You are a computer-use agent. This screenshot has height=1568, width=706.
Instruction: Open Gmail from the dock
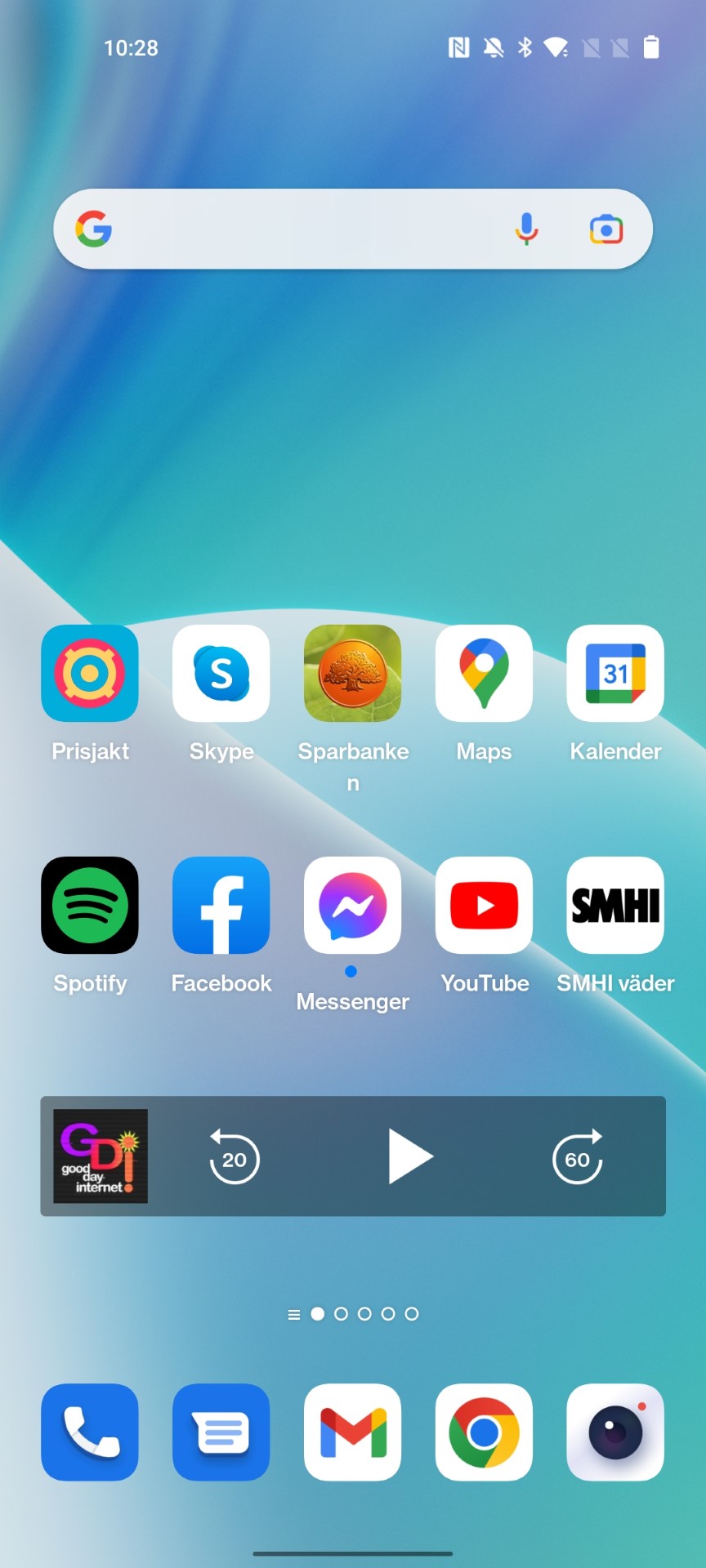coord(352,1432)
